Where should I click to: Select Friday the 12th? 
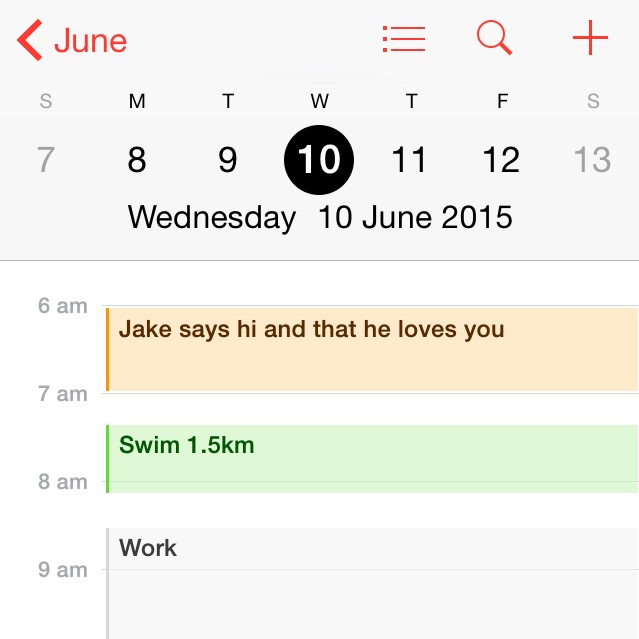tap(501, 160)
